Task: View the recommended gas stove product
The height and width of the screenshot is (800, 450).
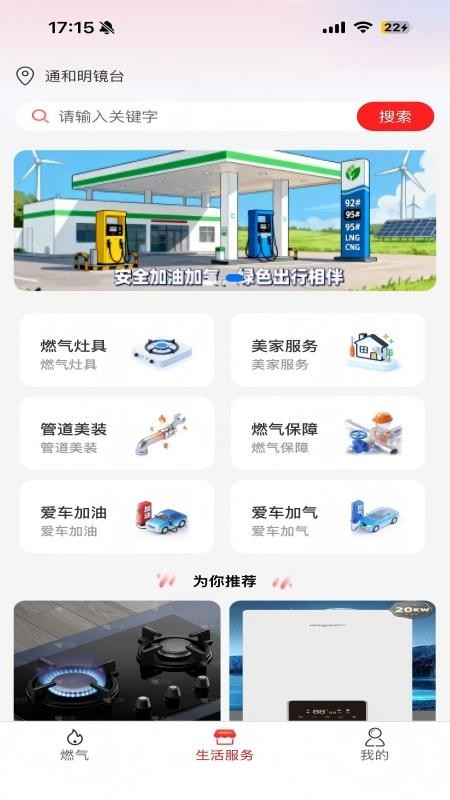Action: tap(117, 661)
